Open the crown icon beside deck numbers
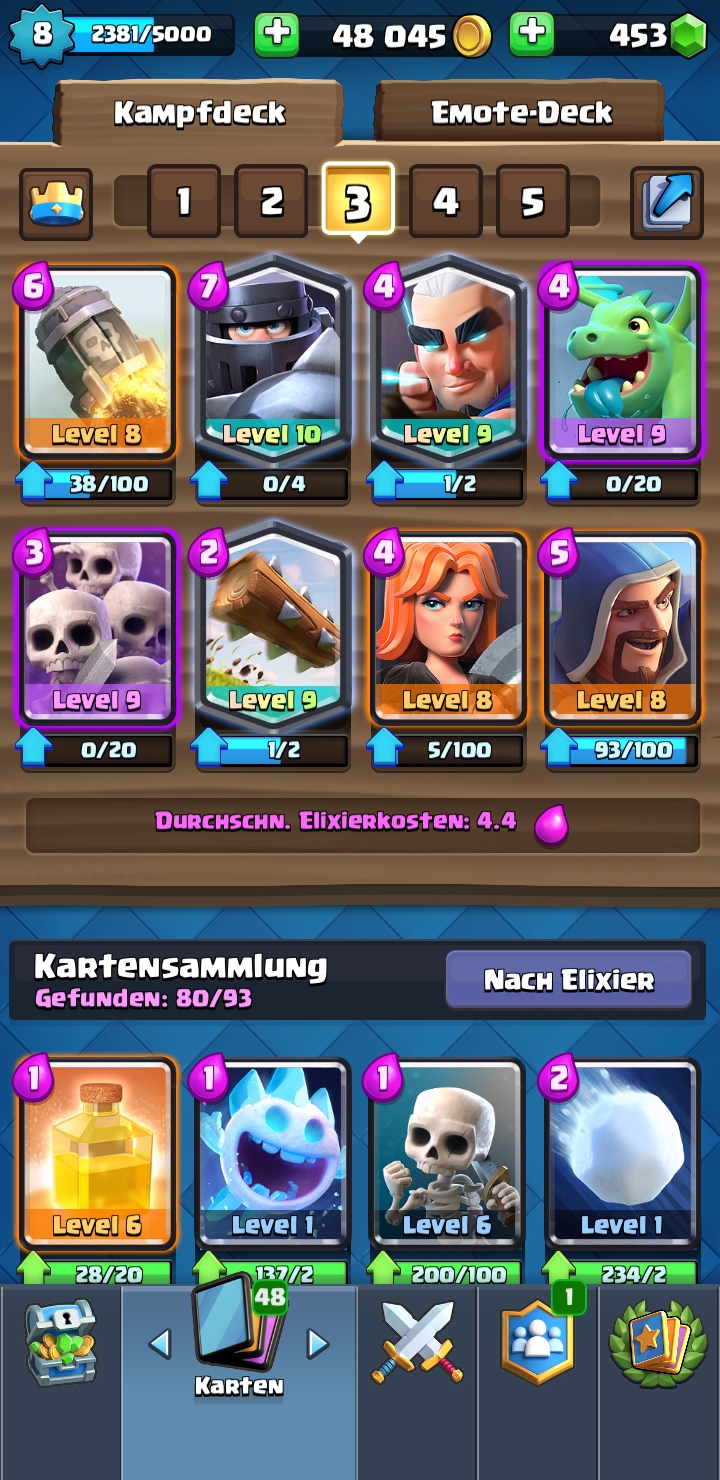 [56, 203]
